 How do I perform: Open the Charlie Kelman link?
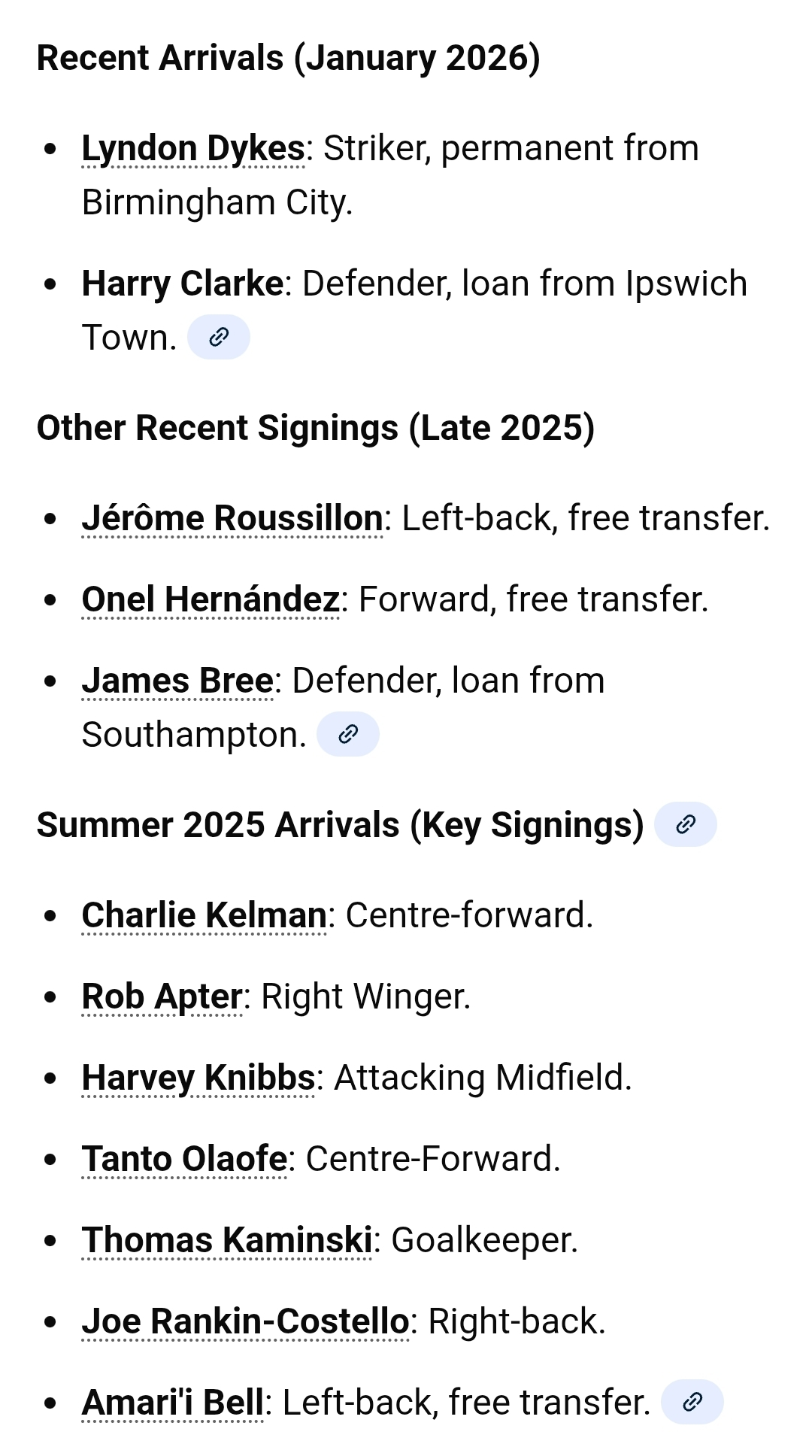point(204,915)
